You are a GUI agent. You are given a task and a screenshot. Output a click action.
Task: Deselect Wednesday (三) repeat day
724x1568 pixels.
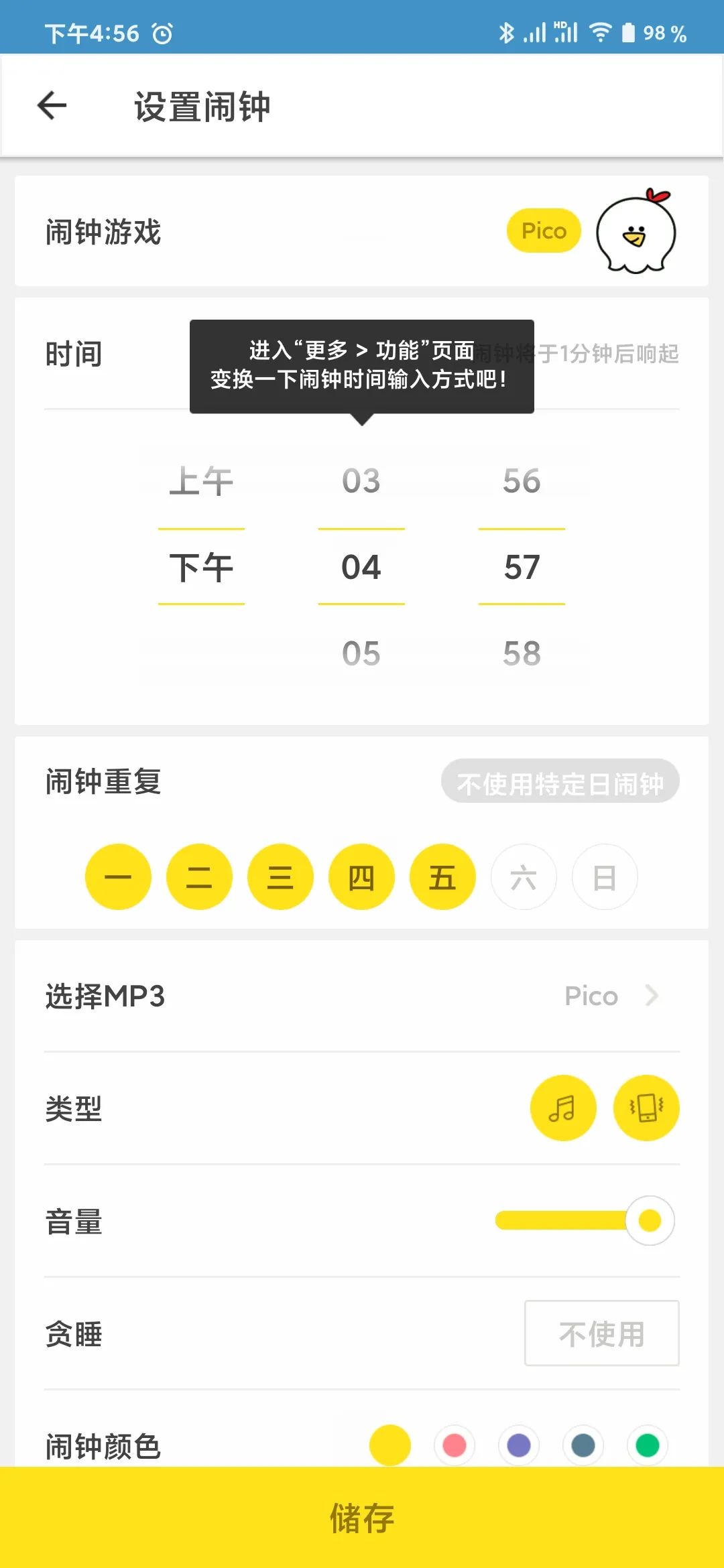(280, 876)
